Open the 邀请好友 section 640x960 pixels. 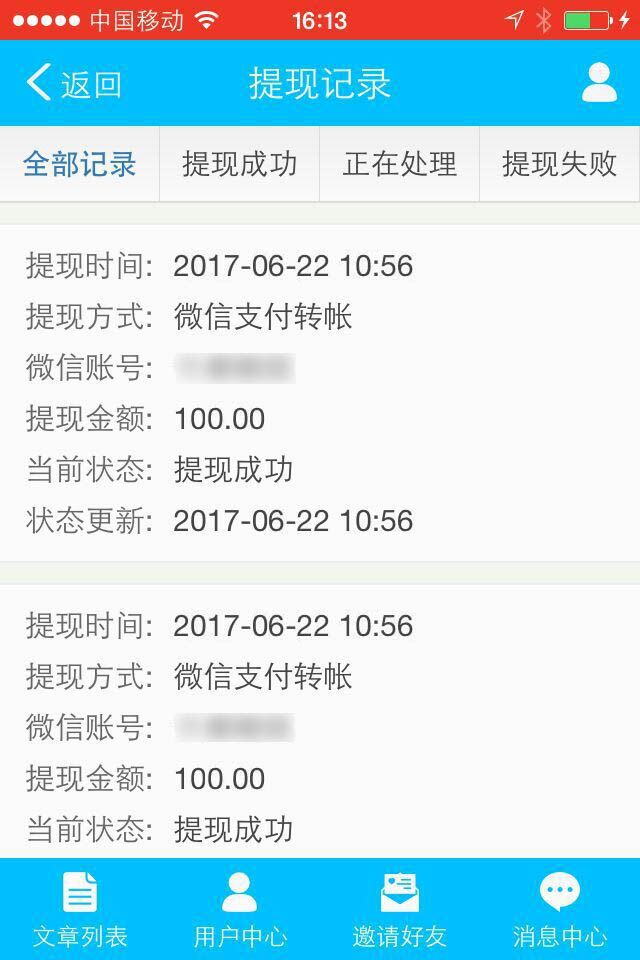tap(400, 909)
